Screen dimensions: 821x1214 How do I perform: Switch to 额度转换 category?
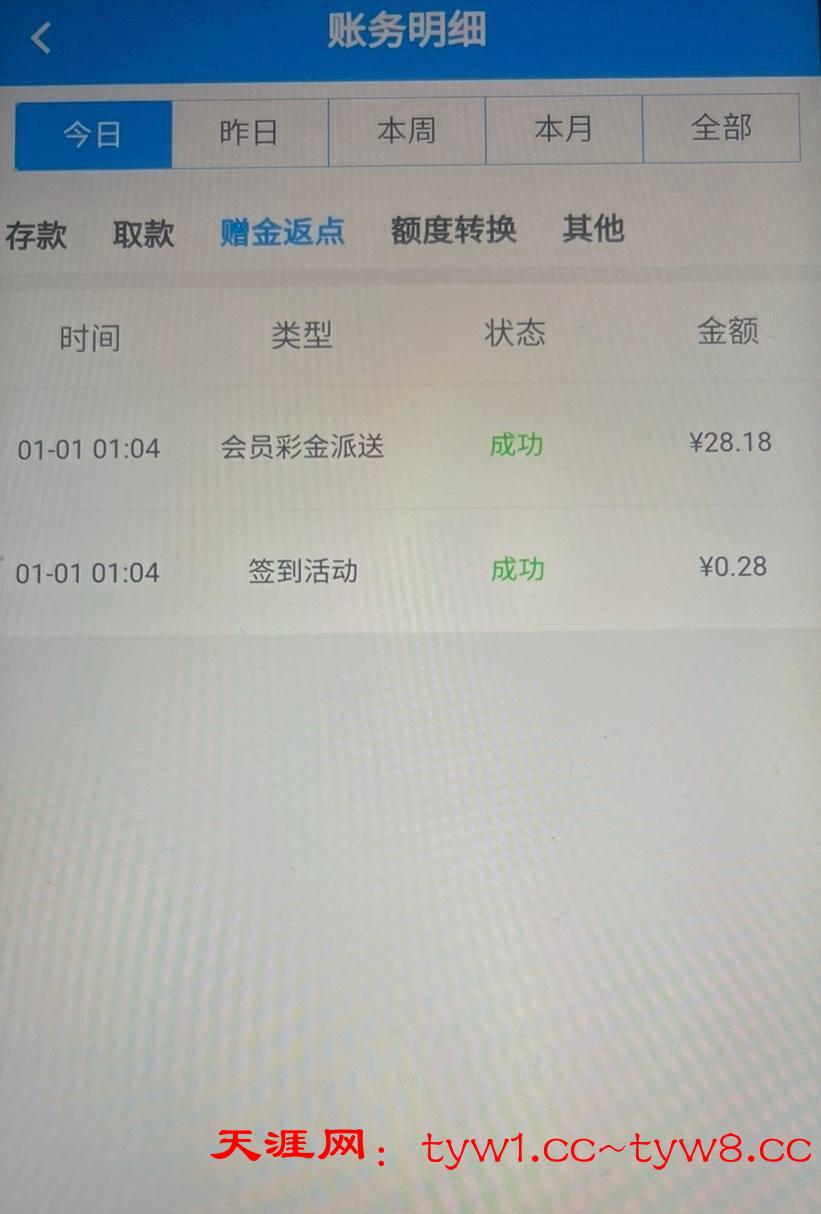pyautogui.click(x=453, y=230)
